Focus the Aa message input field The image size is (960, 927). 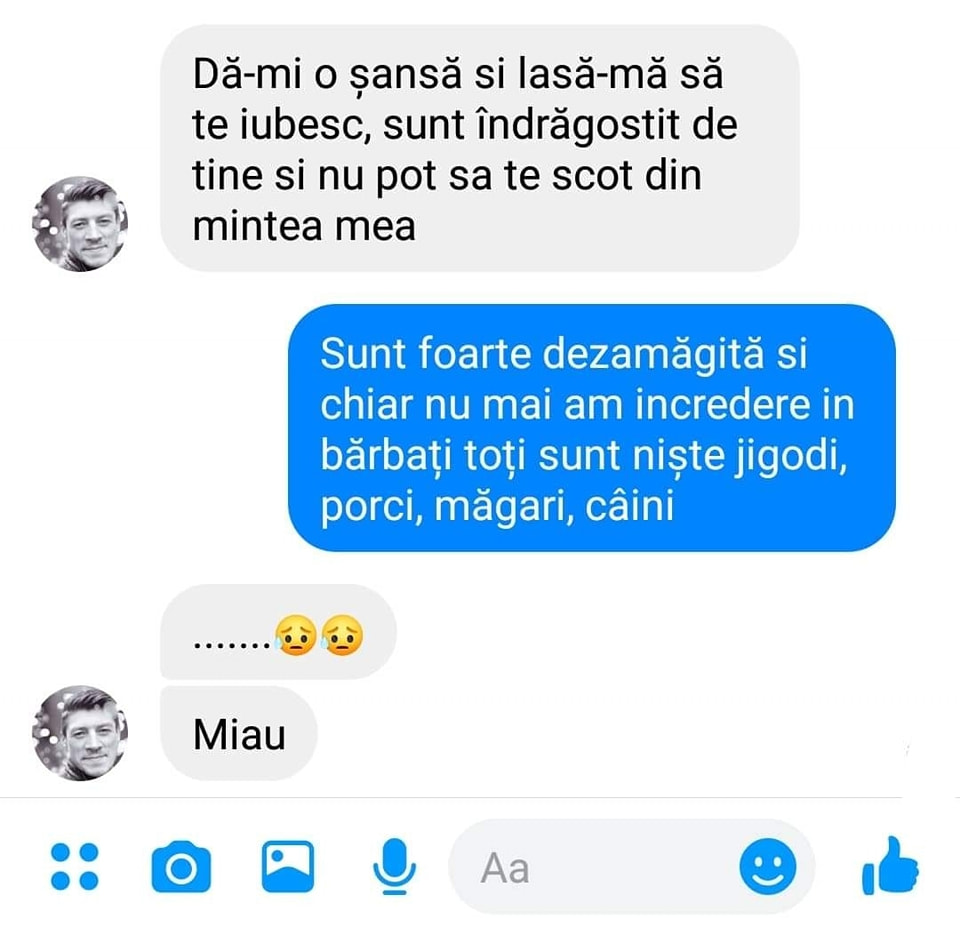click(x=590, y=867)
